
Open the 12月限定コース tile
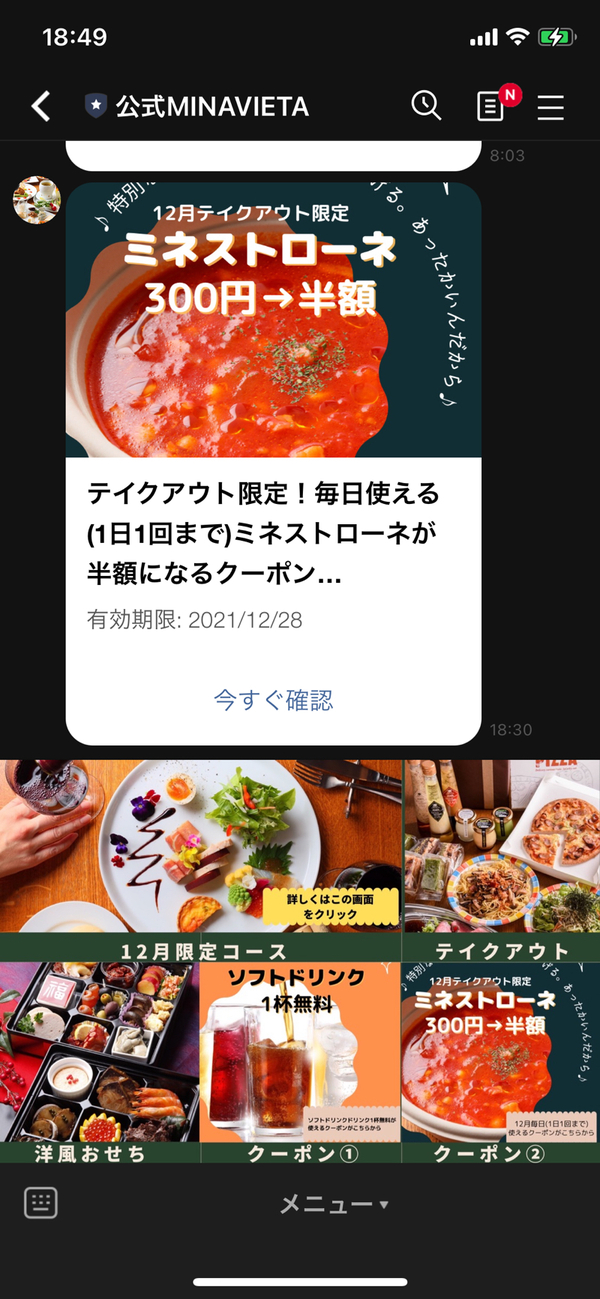[x=200, y=860]
